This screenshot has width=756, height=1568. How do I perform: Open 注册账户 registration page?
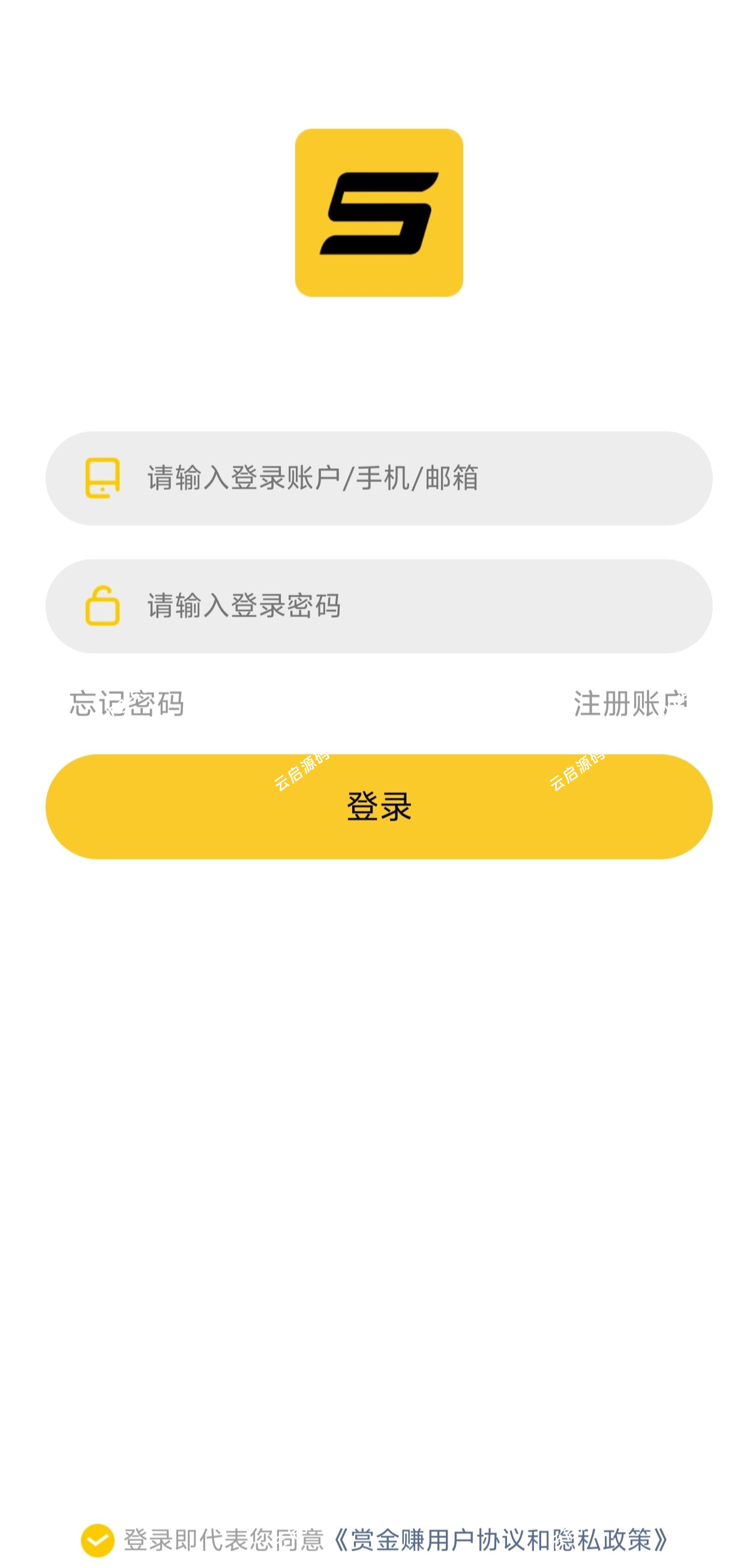(x=629, y=705)
